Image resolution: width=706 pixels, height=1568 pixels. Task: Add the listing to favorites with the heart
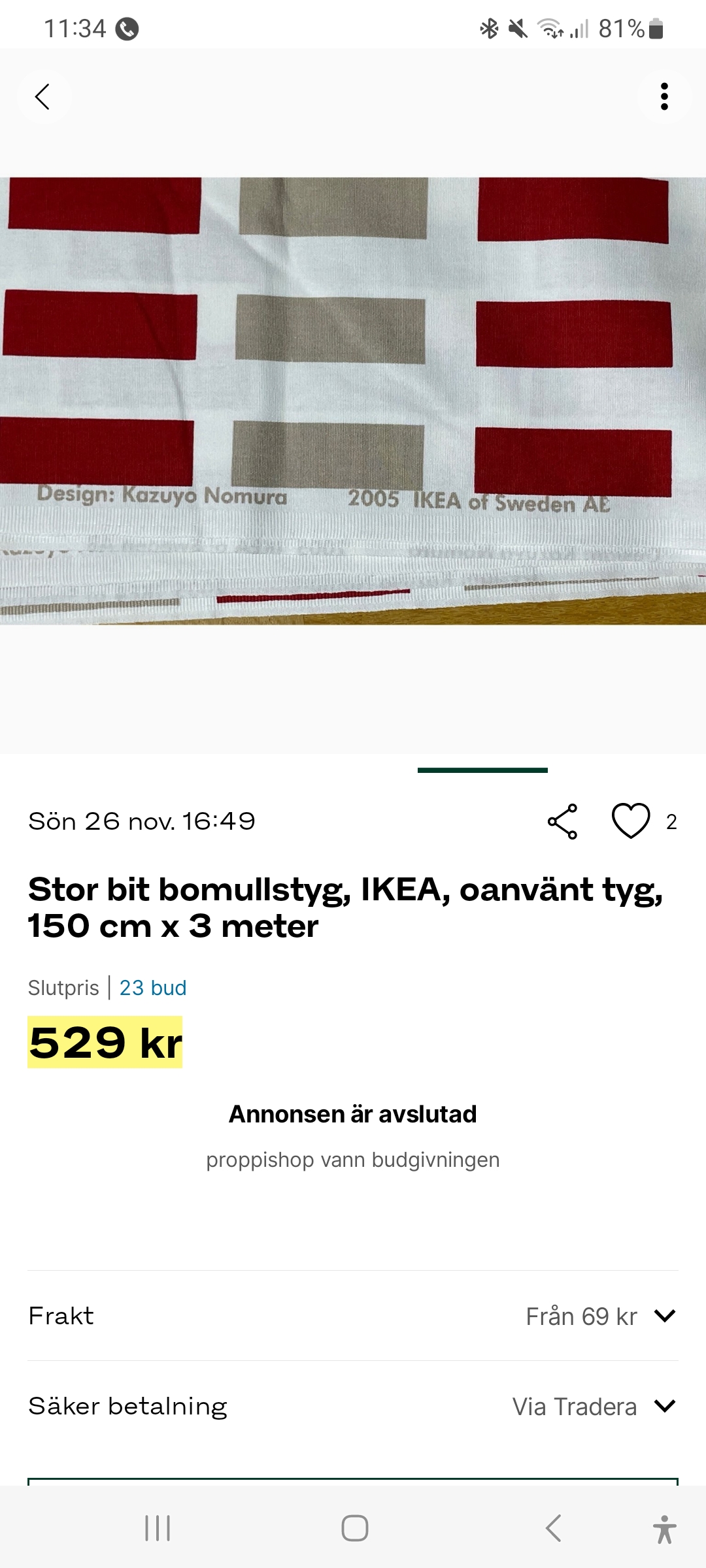[x=630, y=821]
